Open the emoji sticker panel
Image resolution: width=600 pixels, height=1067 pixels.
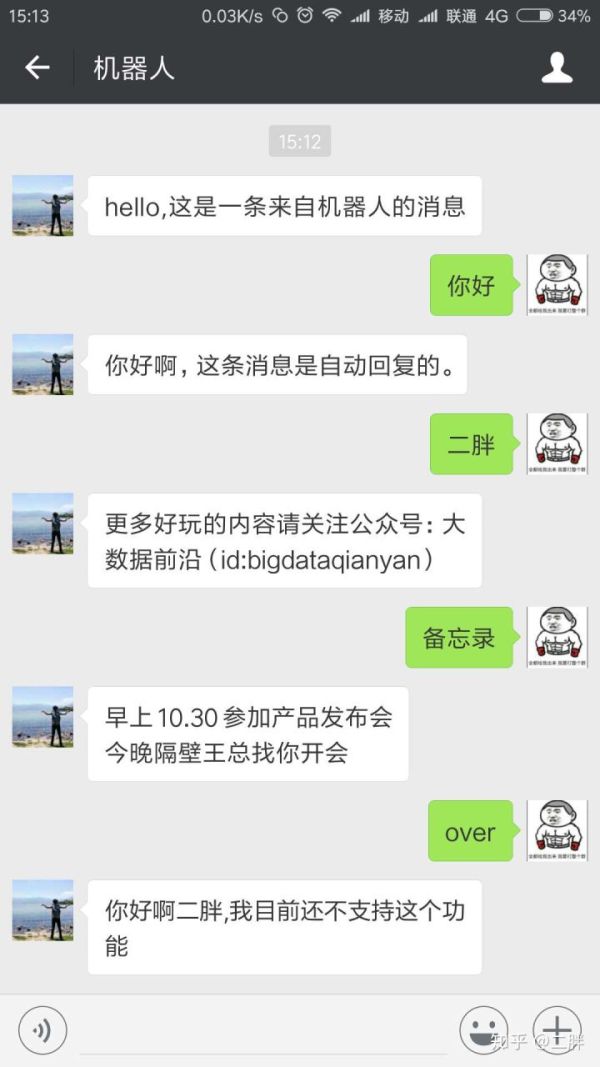click(484, 1031)
